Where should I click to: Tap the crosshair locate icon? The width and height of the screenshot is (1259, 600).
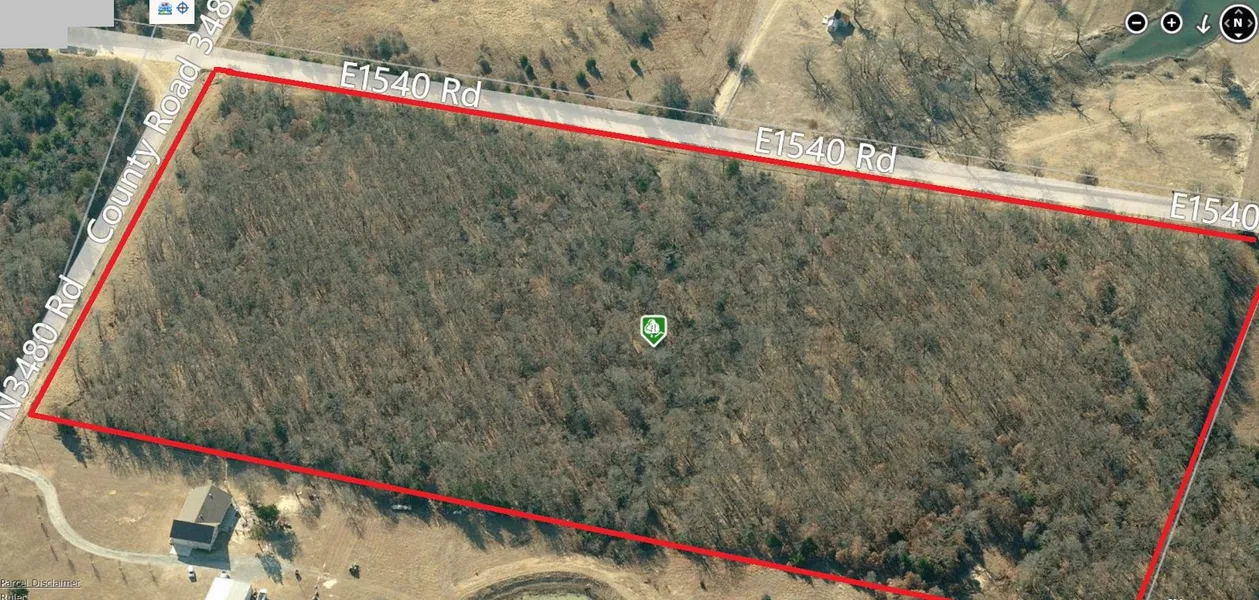pos(183,9)
